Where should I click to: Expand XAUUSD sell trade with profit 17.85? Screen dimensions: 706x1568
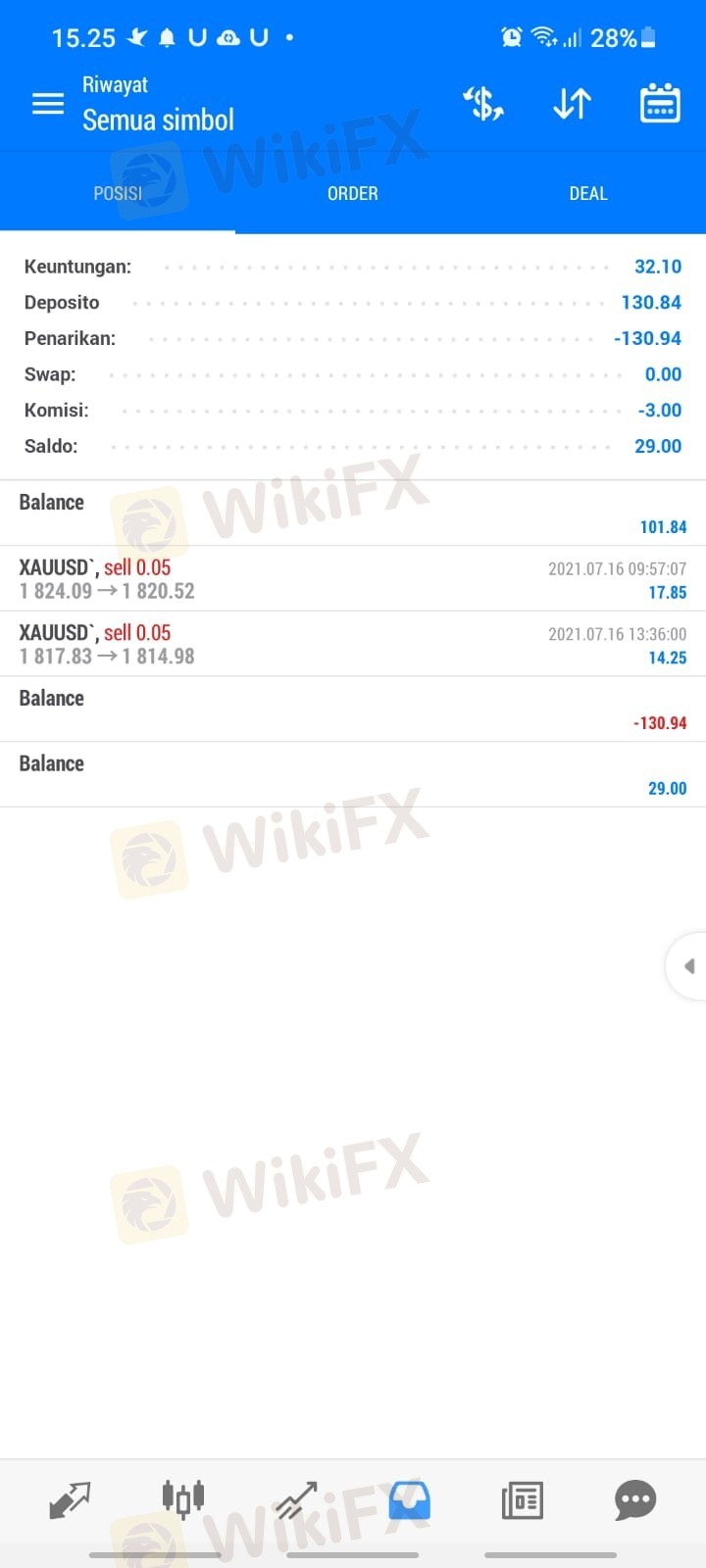point(353,579)
